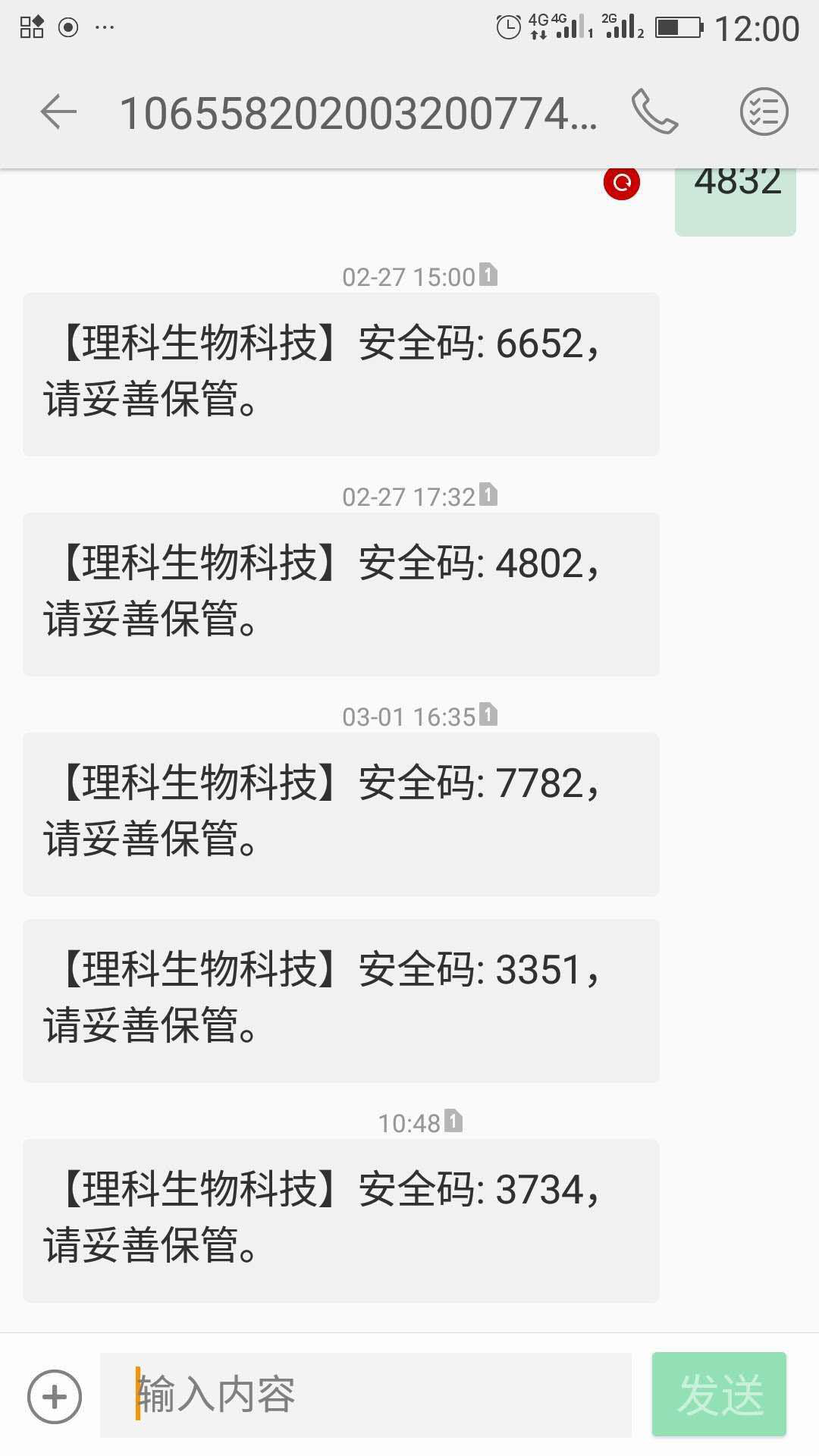Go back to the message list
The image size is (819, 1456).
(x=58, y=113)
